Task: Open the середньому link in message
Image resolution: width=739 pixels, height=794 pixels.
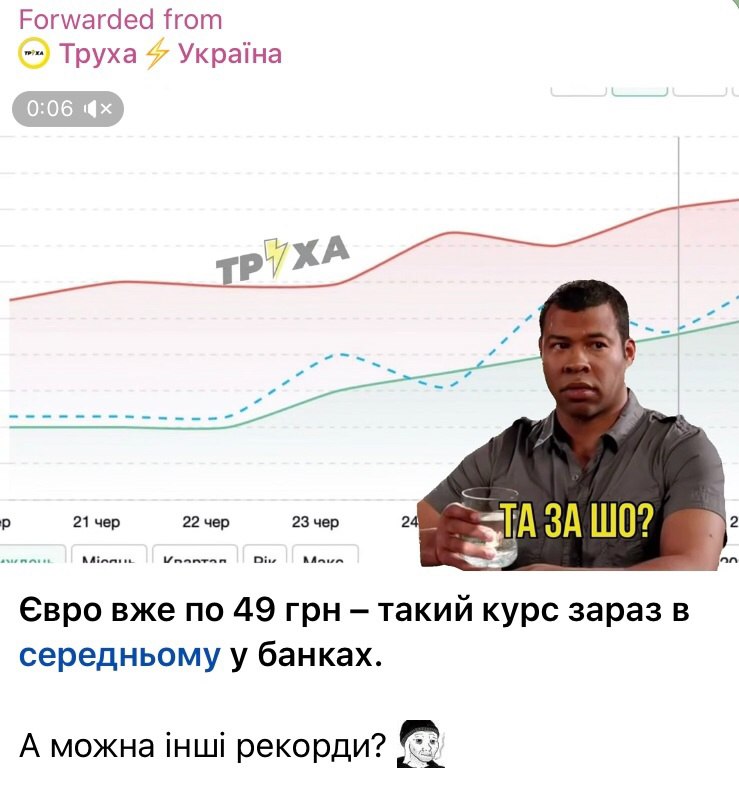Action: coord(120,655)
